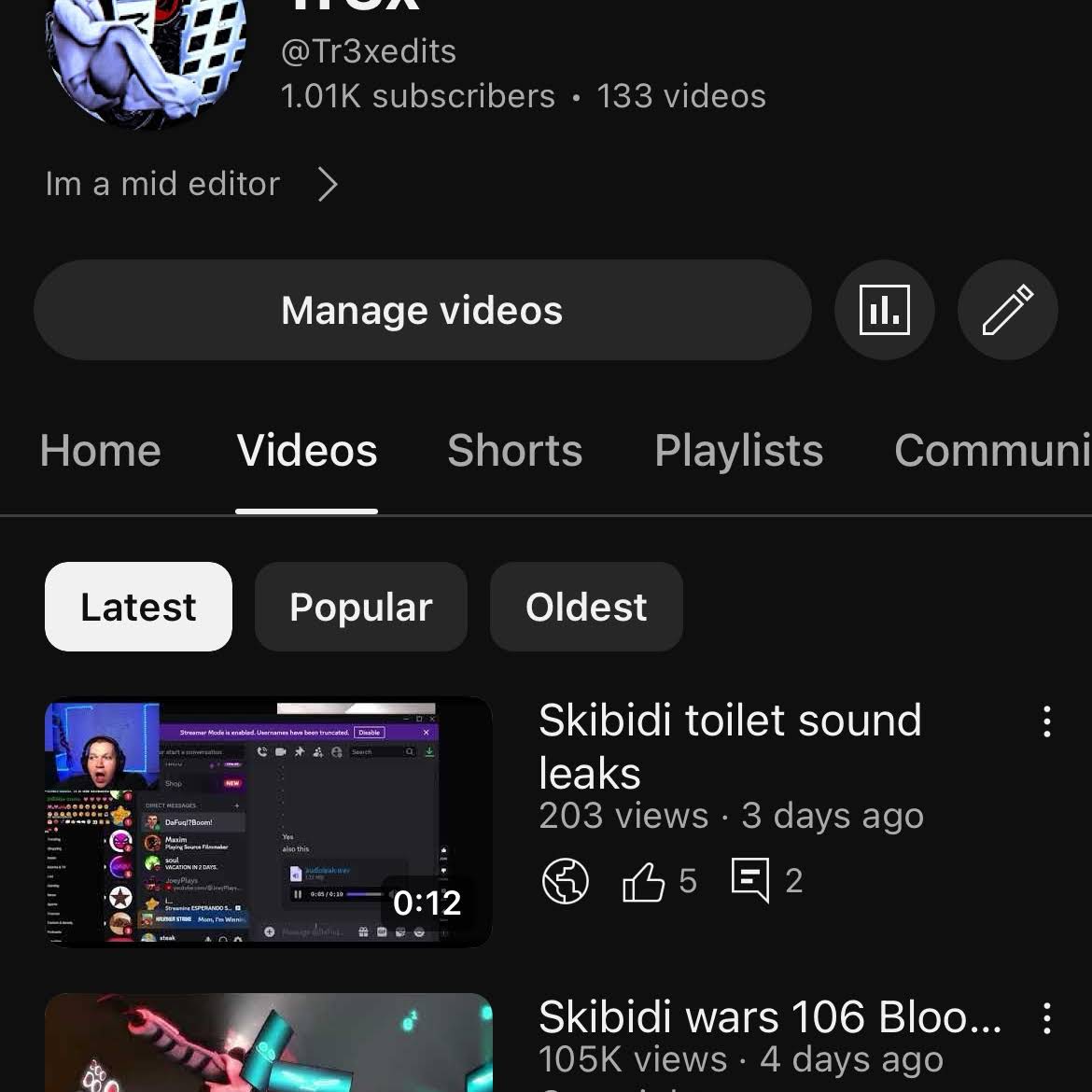Switch to the Shorts tab
1092x1092 pixels.
(514, 451)
